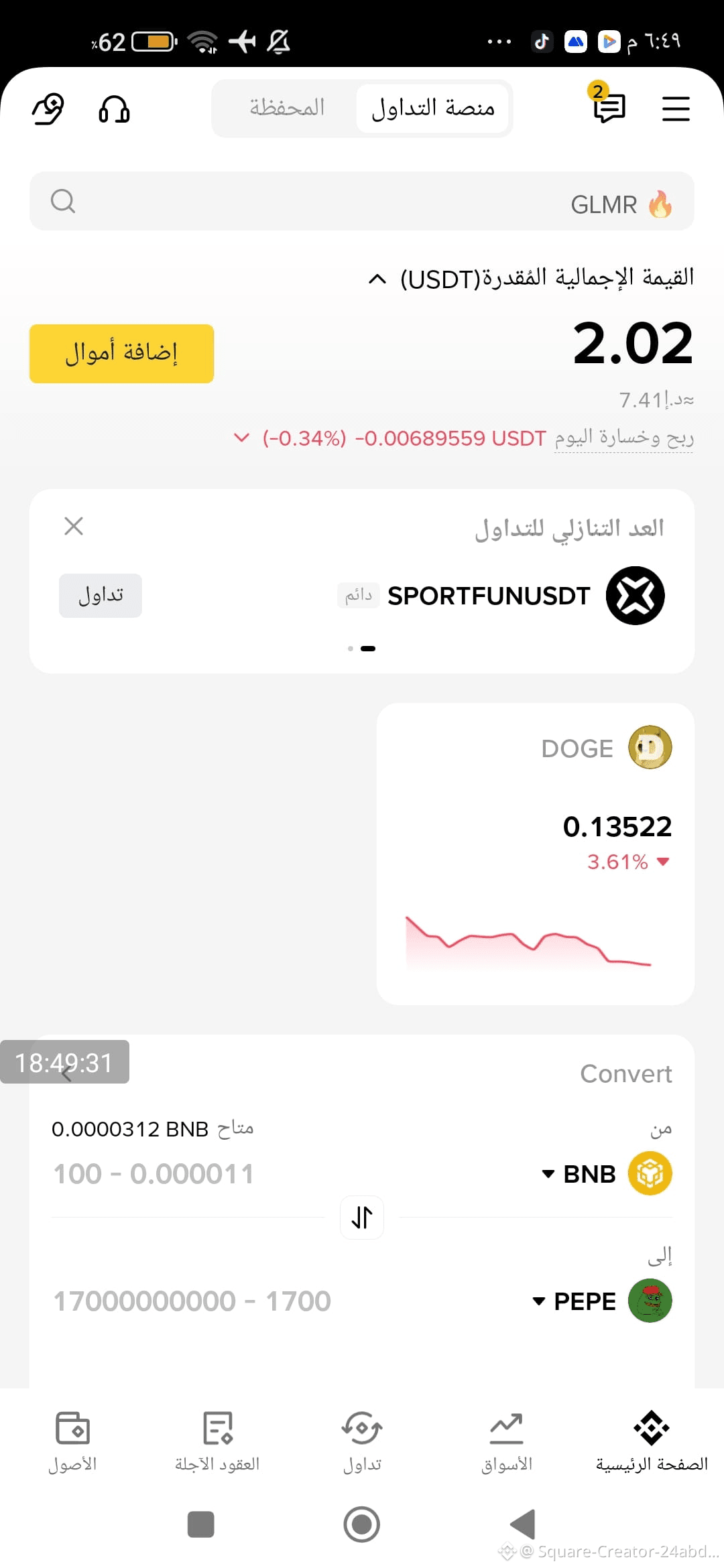Enter BNB amount in the convert field
The height and width of the screenshot is (1568, 724).
pyautogui.click(x=154, y=1174)
